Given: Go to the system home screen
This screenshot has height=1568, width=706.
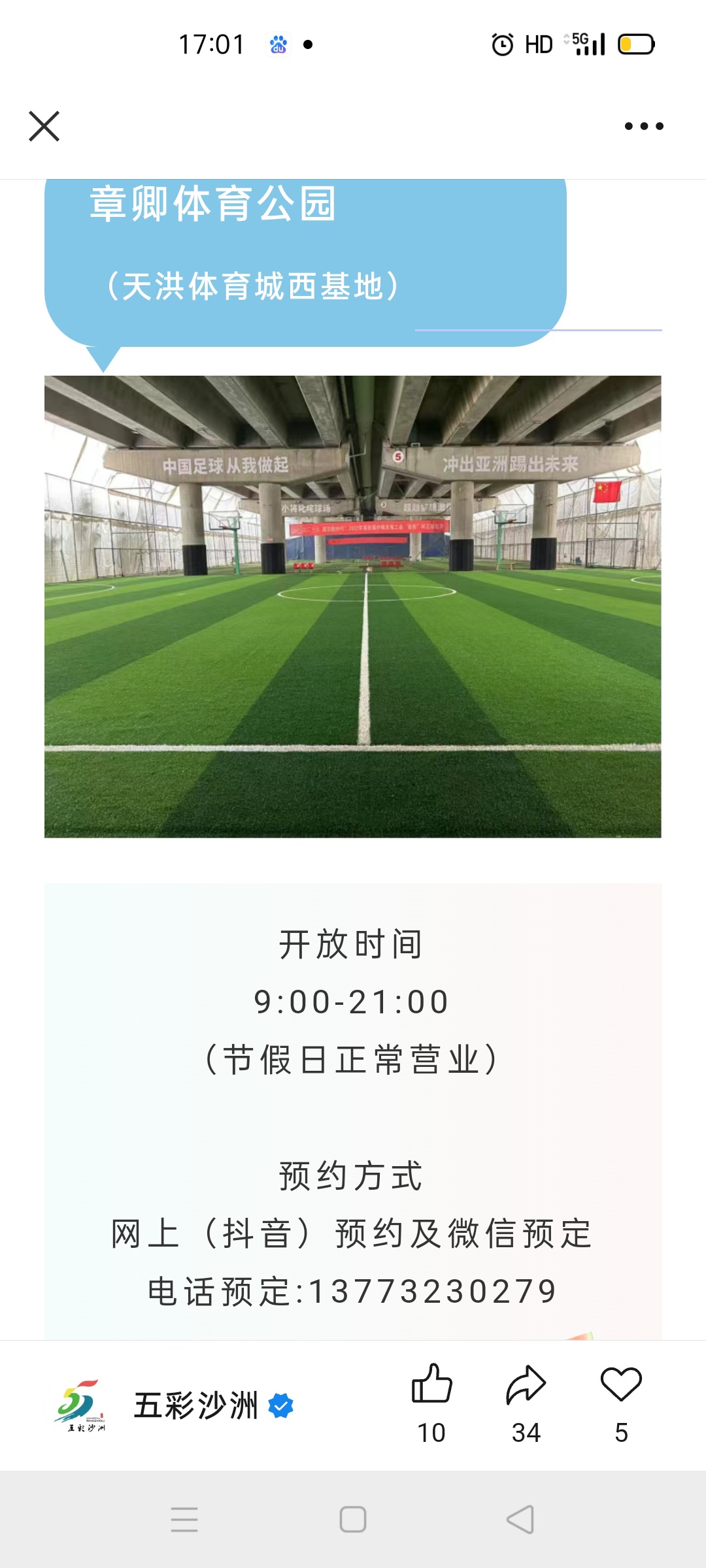Looking at the screenshot, I should coord(353,1519).
